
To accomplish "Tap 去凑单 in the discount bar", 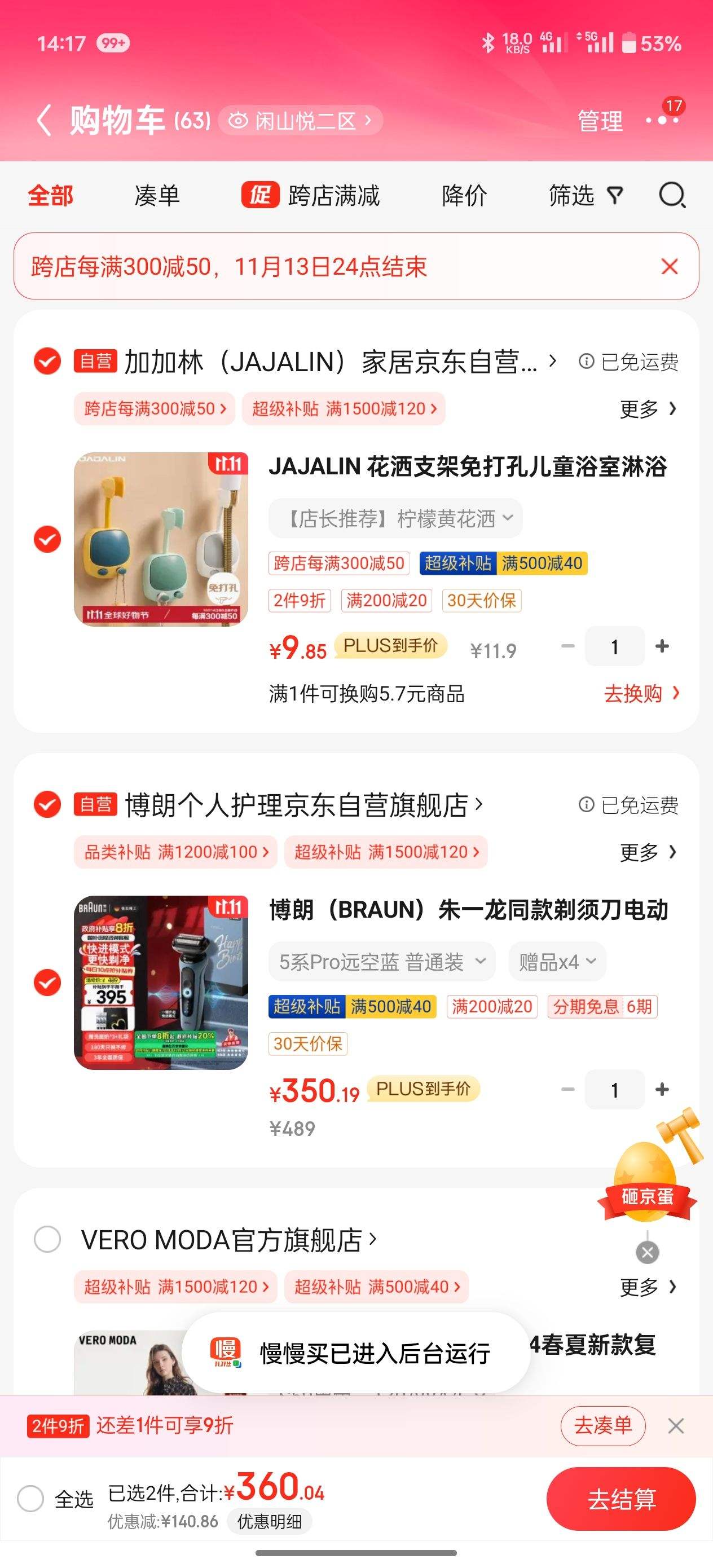I will [602, 1426].
